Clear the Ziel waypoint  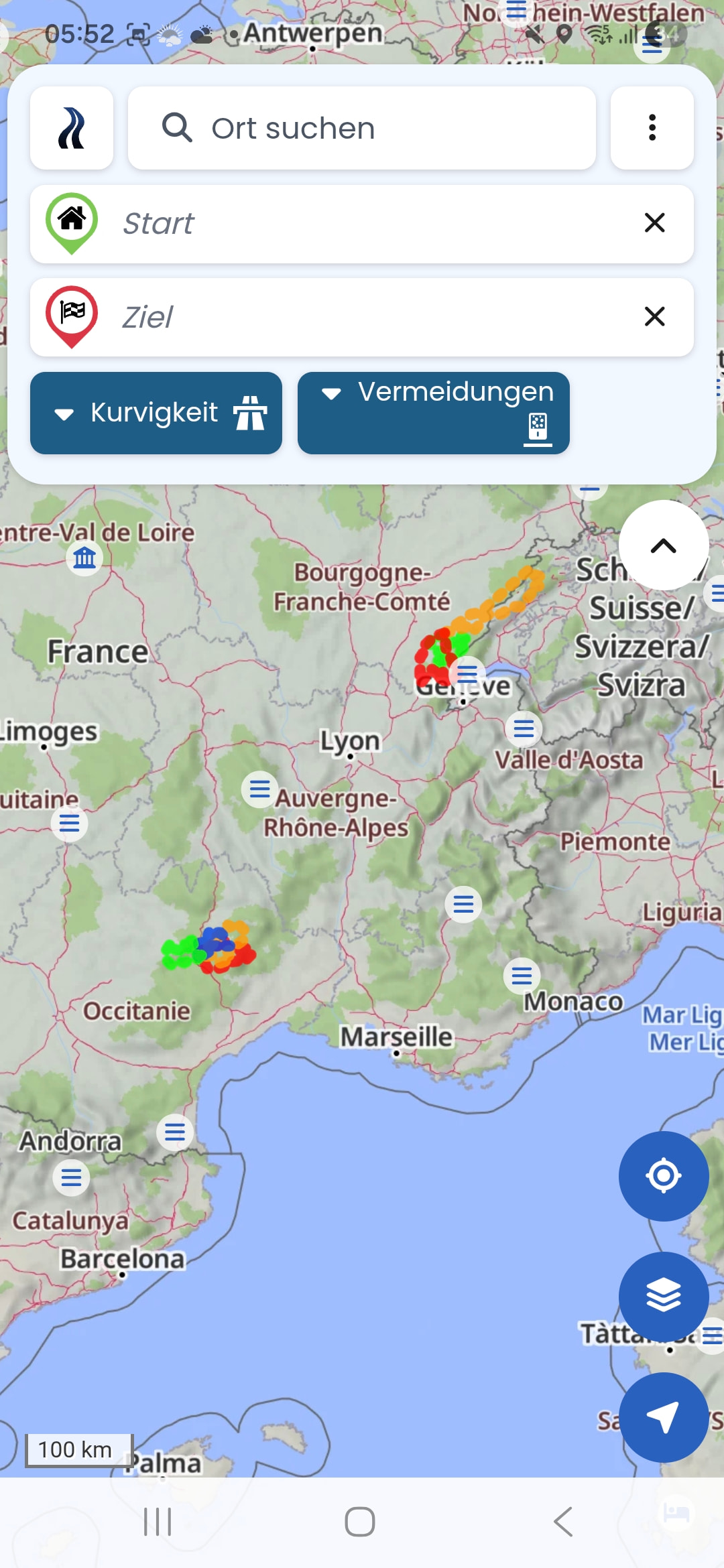[654, 316]
